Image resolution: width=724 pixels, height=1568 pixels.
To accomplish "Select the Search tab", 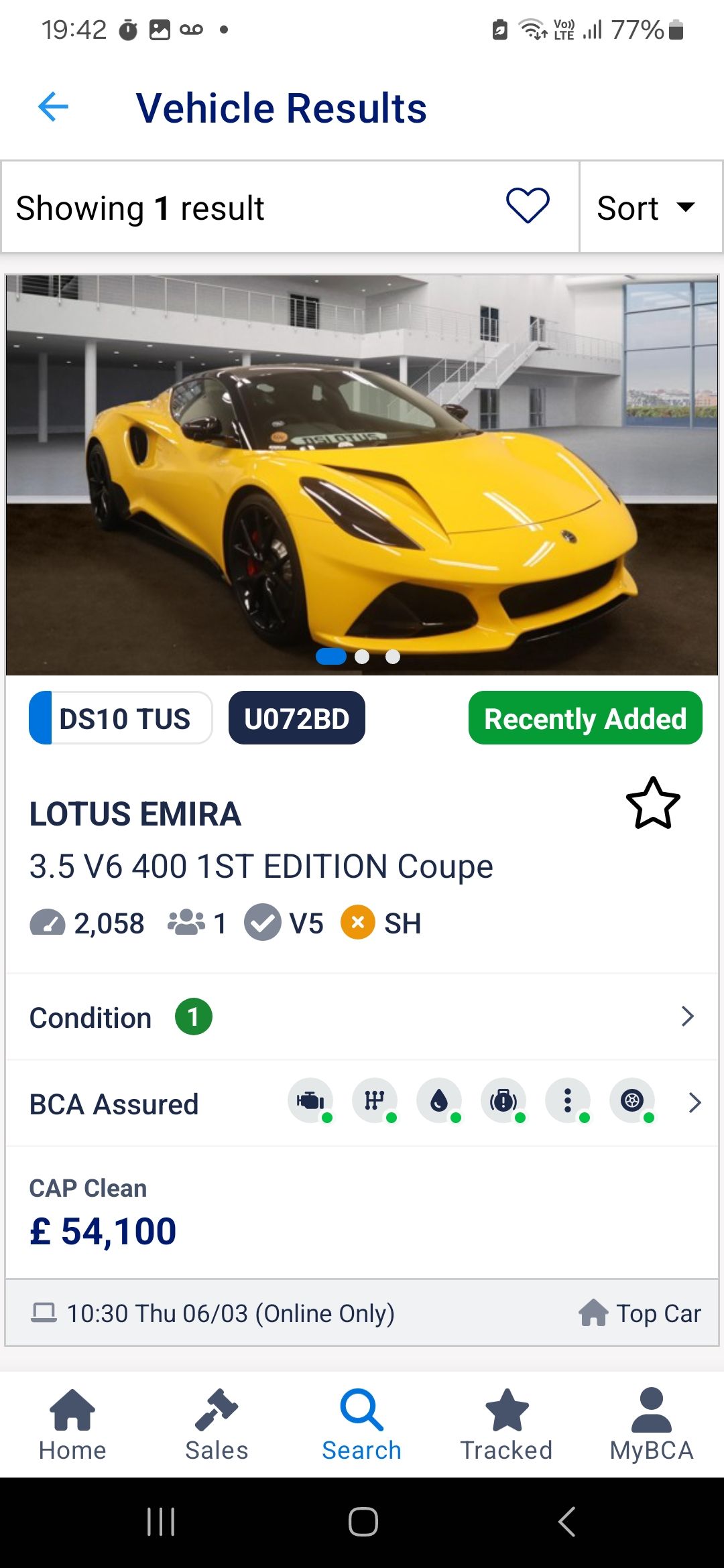I will [x=361, y=1425].
